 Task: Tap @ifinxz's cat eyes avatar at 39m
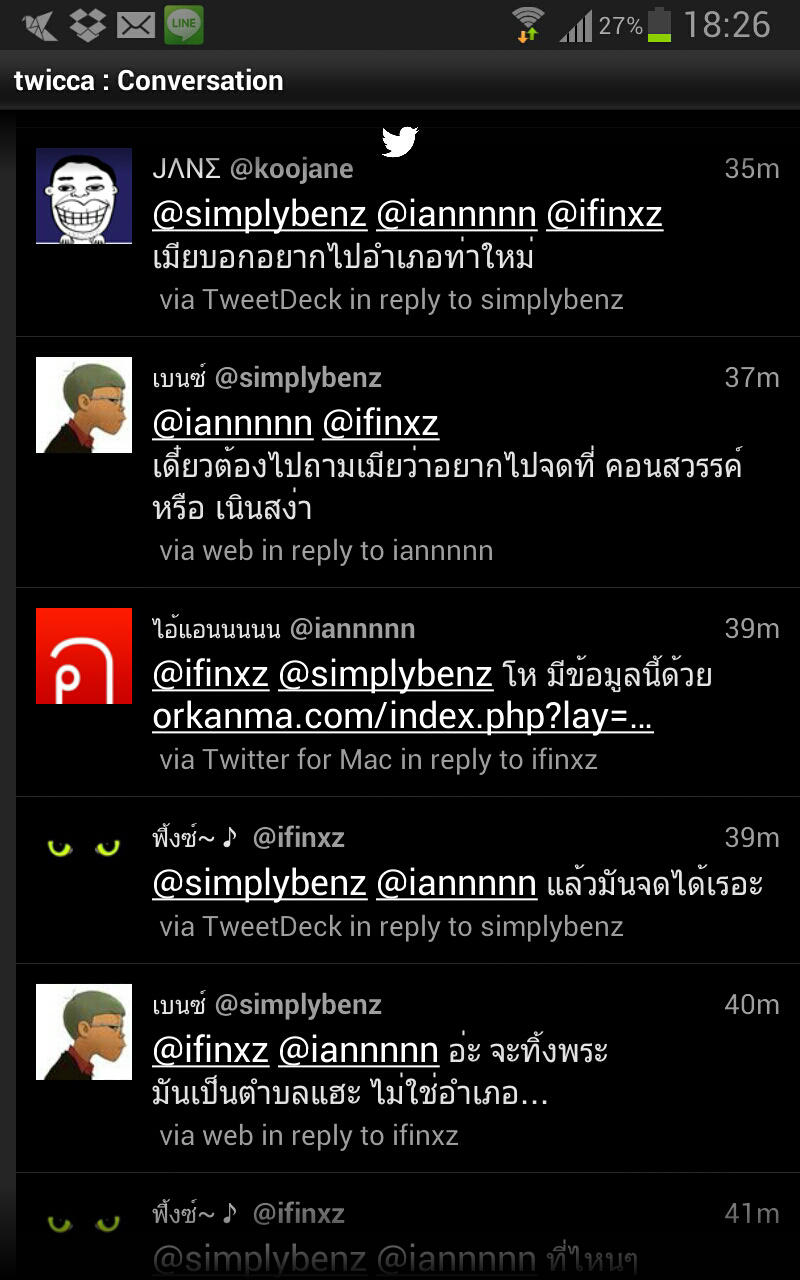click(x=84, y=849)
